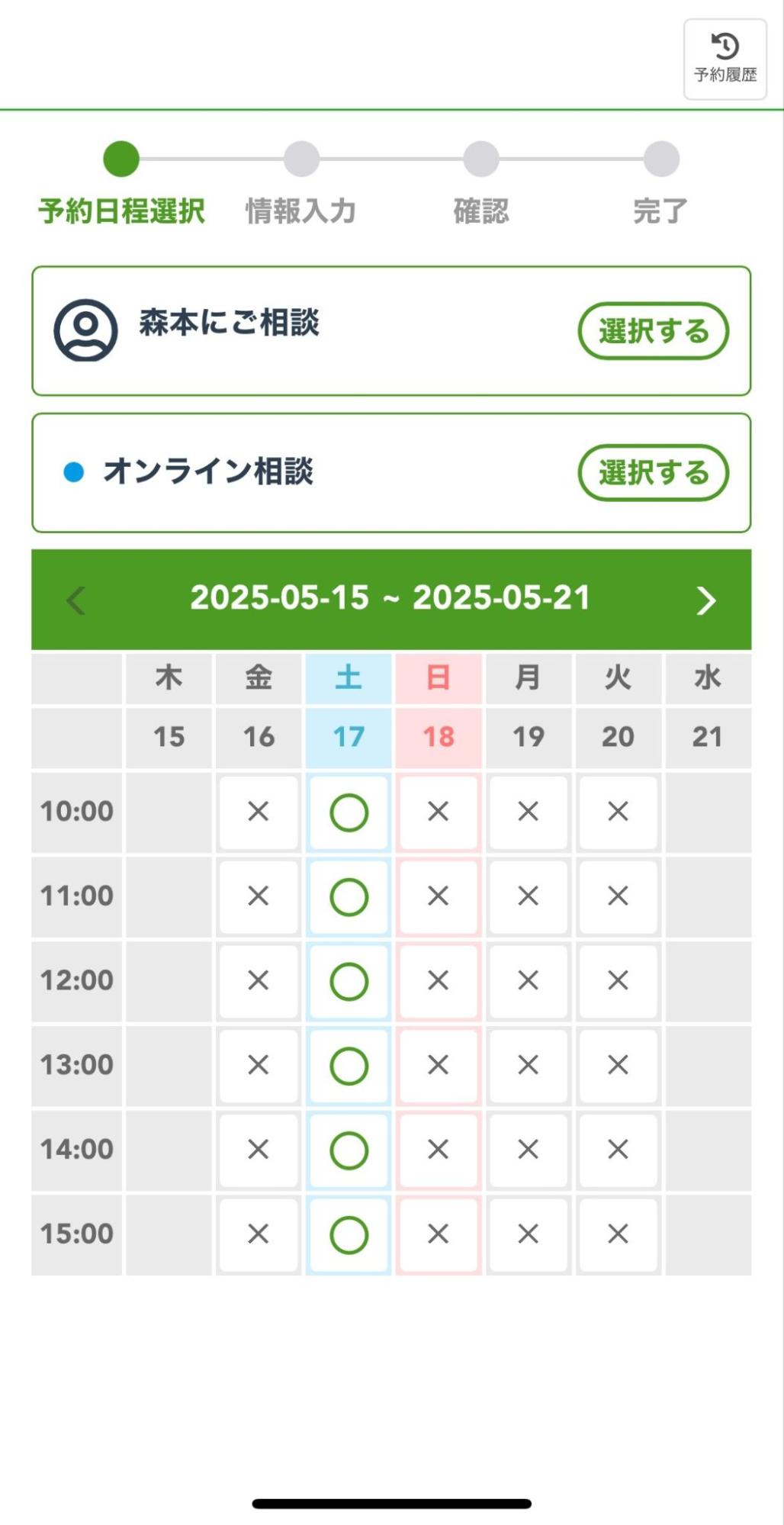Book the 11:00 slot on Saturday 17
The height and width of the screenshot is (1525, 784).
point(349,897)
